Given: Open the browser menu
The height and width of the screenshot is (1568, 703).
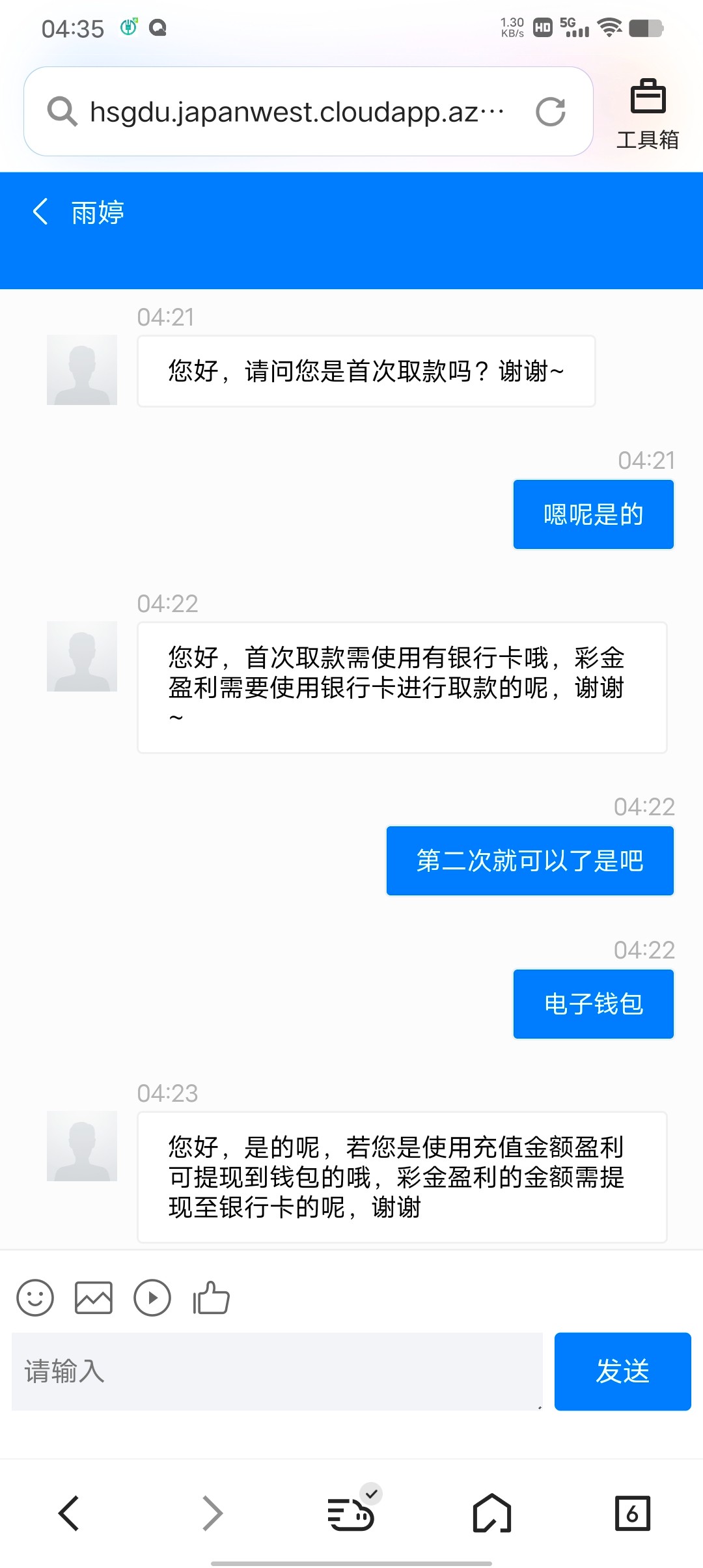Looking at the screenshot, I should point(351,1513).
